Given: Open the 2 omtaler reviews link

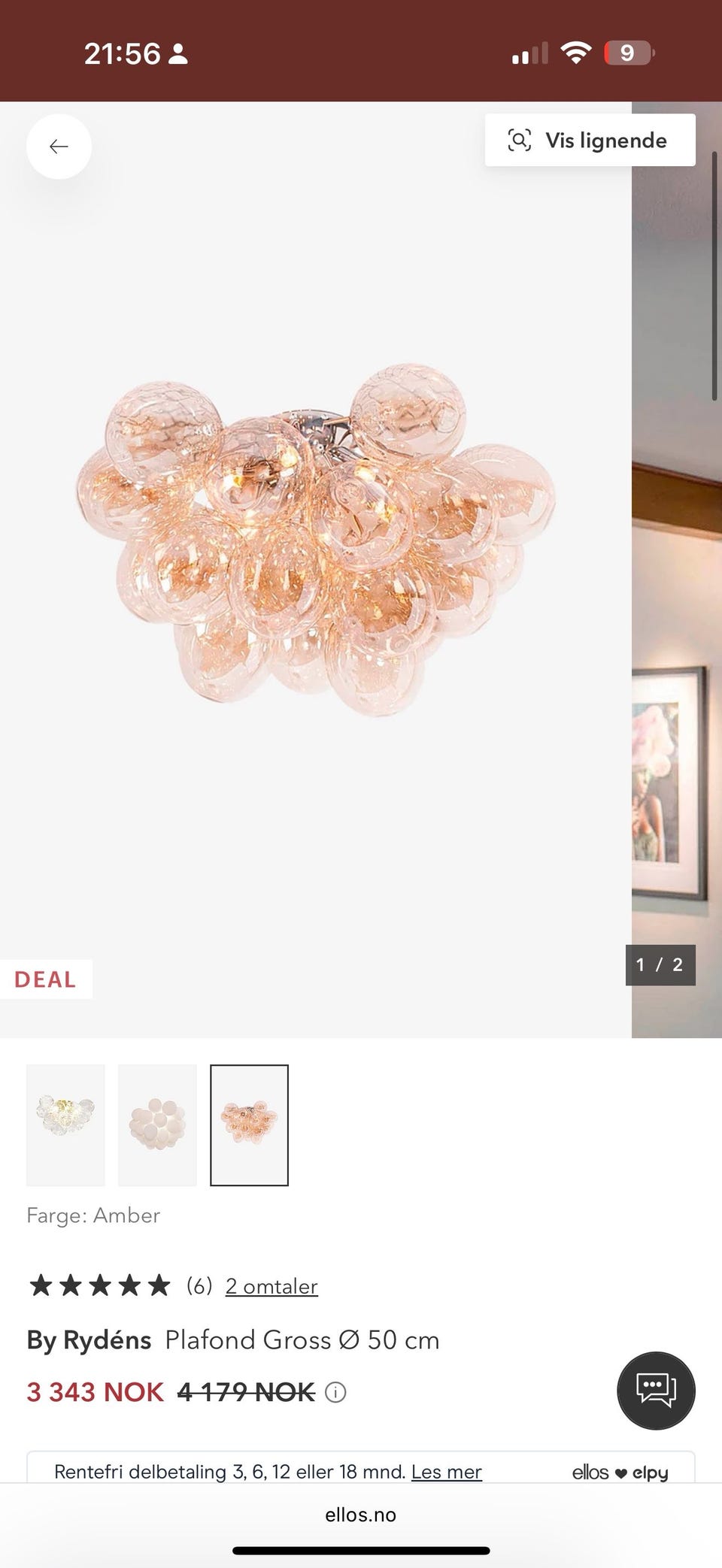Looking at the screenshot, I should (272, 1286).
